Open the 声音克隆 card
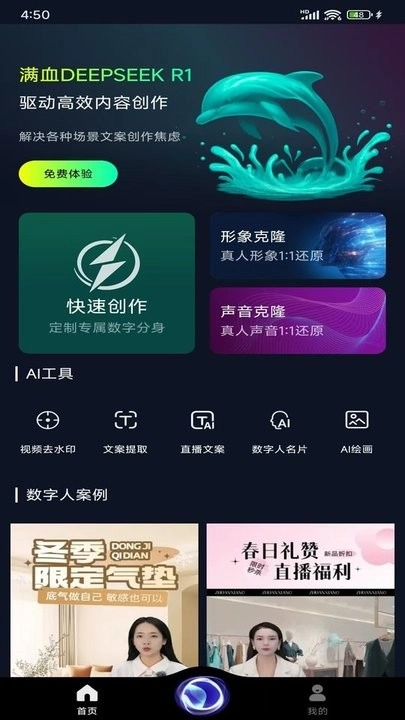Screen dimensions: 405x720 [x=298, y=321]
